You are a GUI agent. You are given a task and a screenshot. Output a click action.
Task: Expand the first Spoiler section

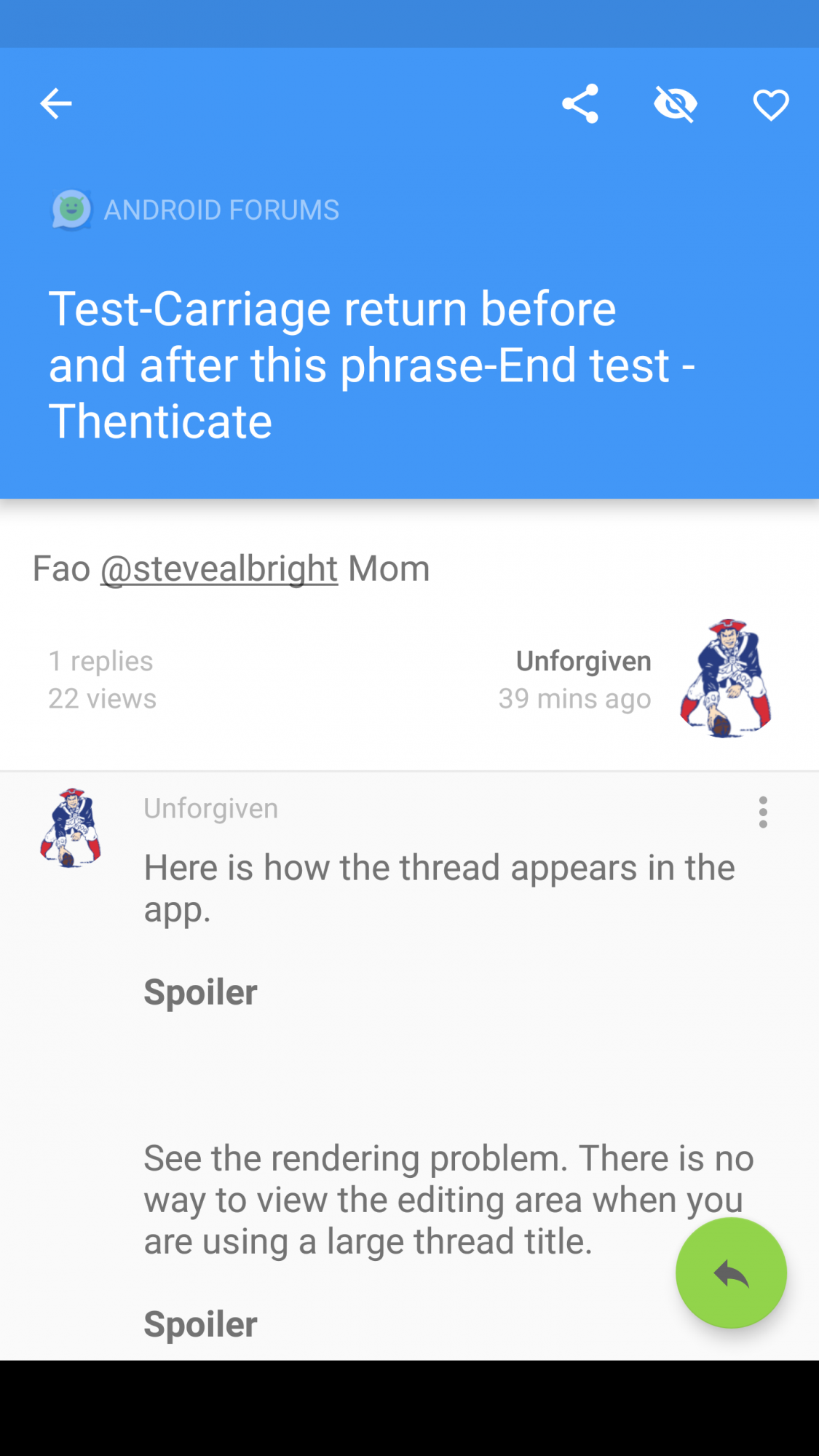pos(200,992)
